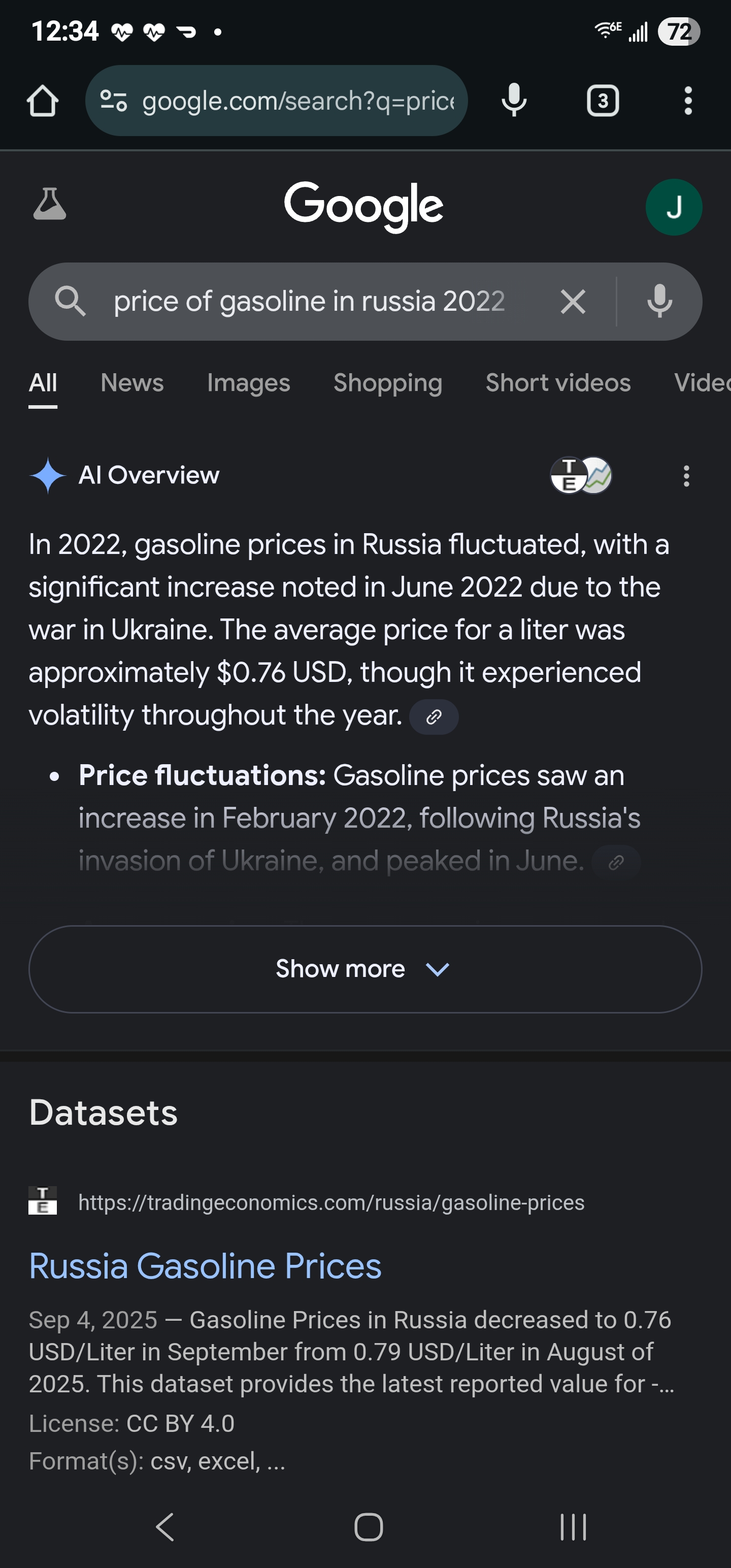The height and width of the screenshot is (1568, 731).
Task: Switch to the News tab
Action: pos(132,383)
